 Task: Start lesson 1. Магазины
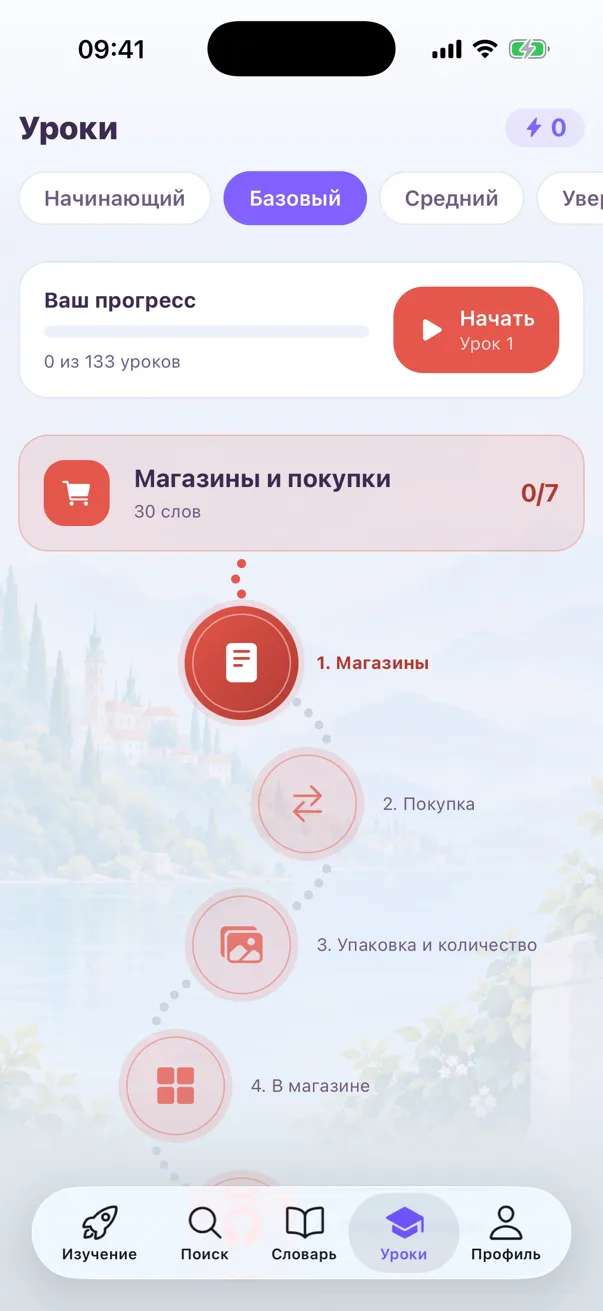(241, 663)
